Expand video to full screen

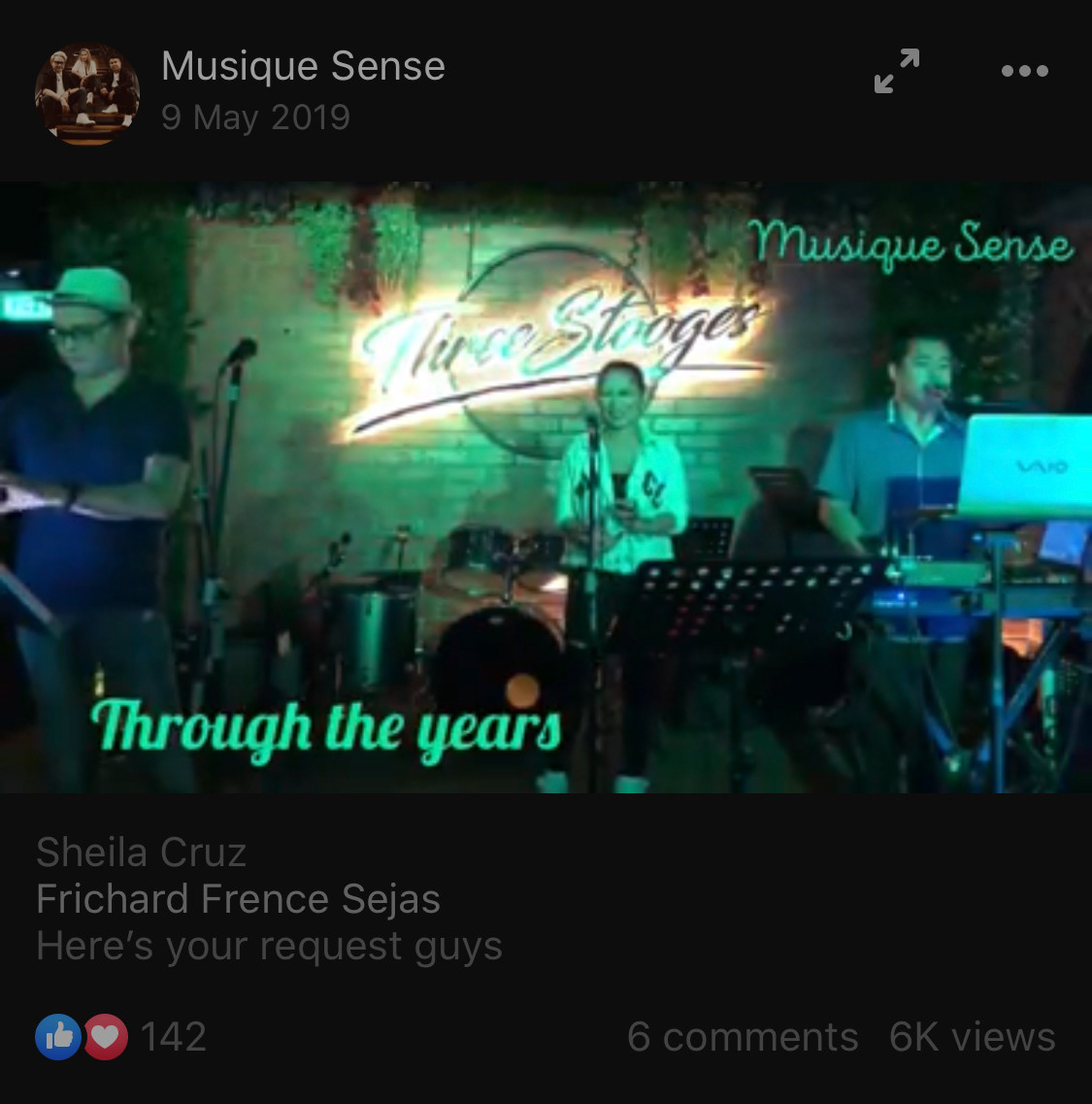896,71
